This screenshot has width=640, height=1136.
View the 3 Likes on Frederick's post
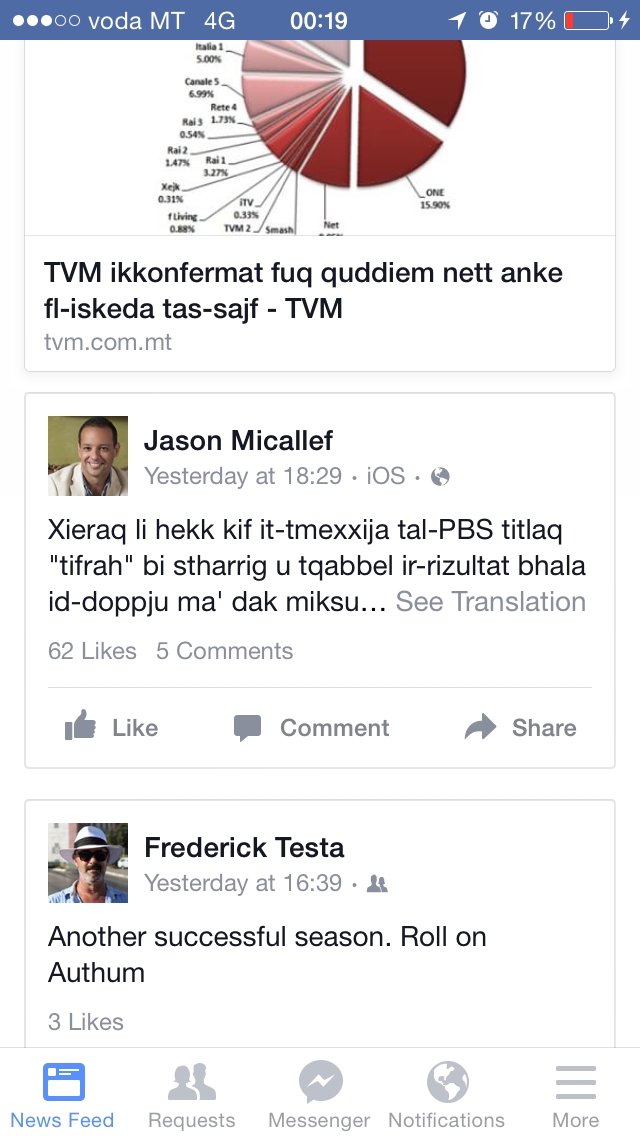pyautogui.click(x=86, y=1022)
